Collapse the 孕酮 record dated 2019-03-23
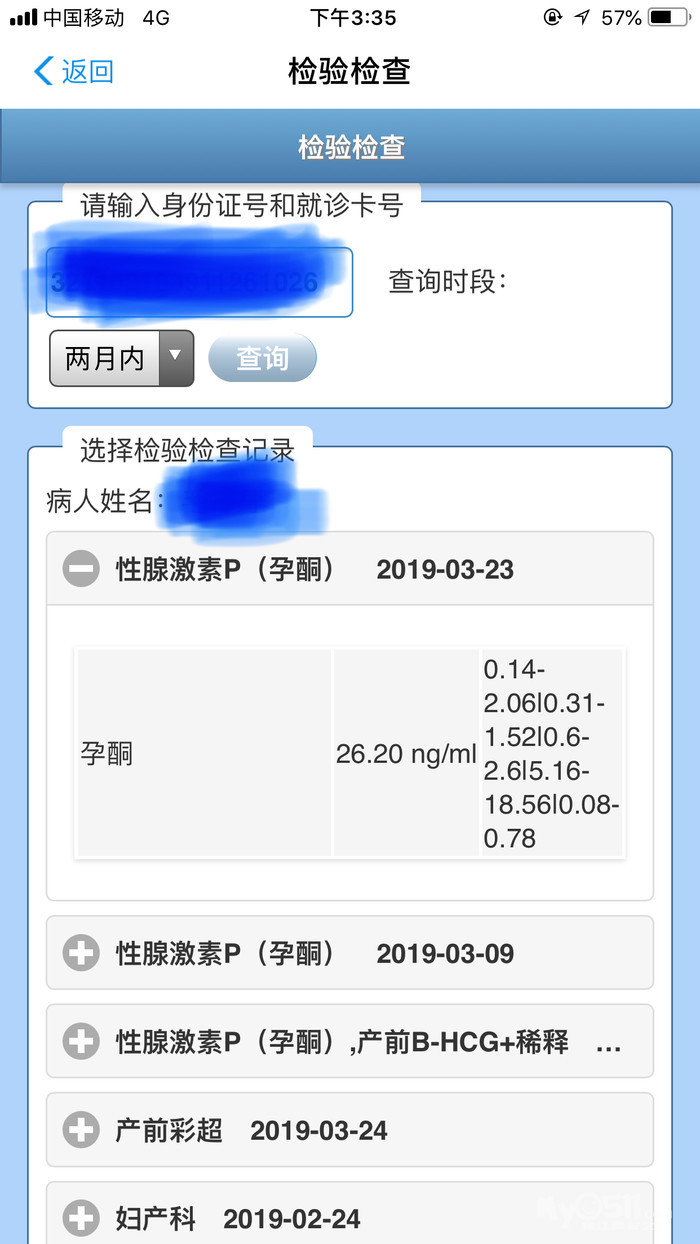This screenshot has height=1244, width=700. click(x=81, y=570)
